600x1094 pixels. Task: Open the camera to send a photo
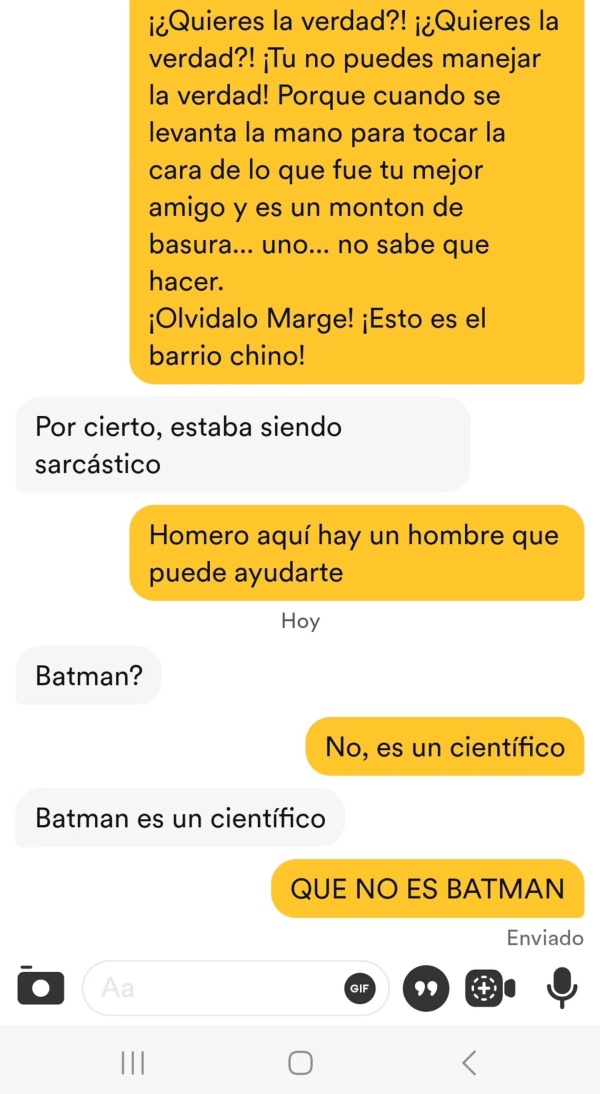41,986
